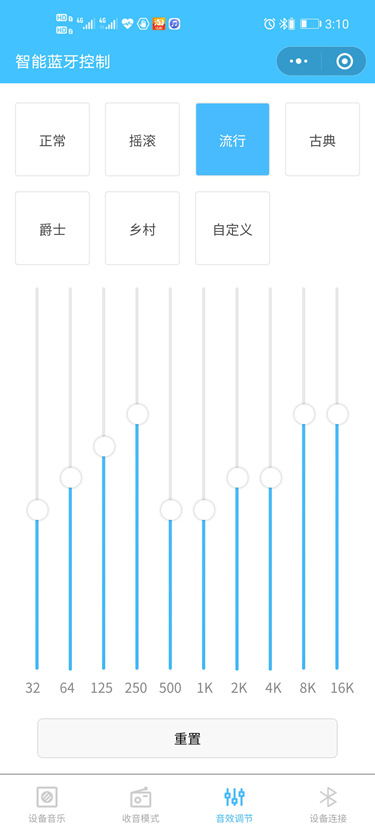Tap the highlighted 流行 preset

(233, 139)
